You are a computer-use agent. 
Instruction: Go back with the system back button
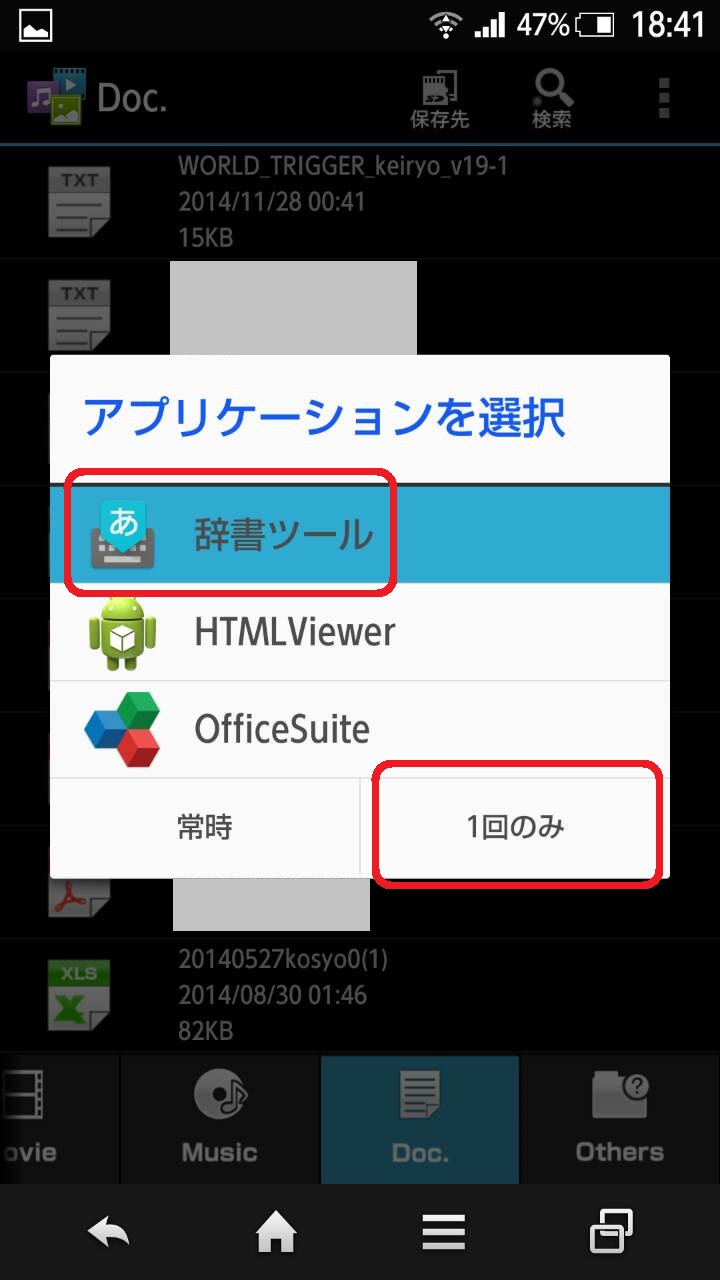[109, 1233]
